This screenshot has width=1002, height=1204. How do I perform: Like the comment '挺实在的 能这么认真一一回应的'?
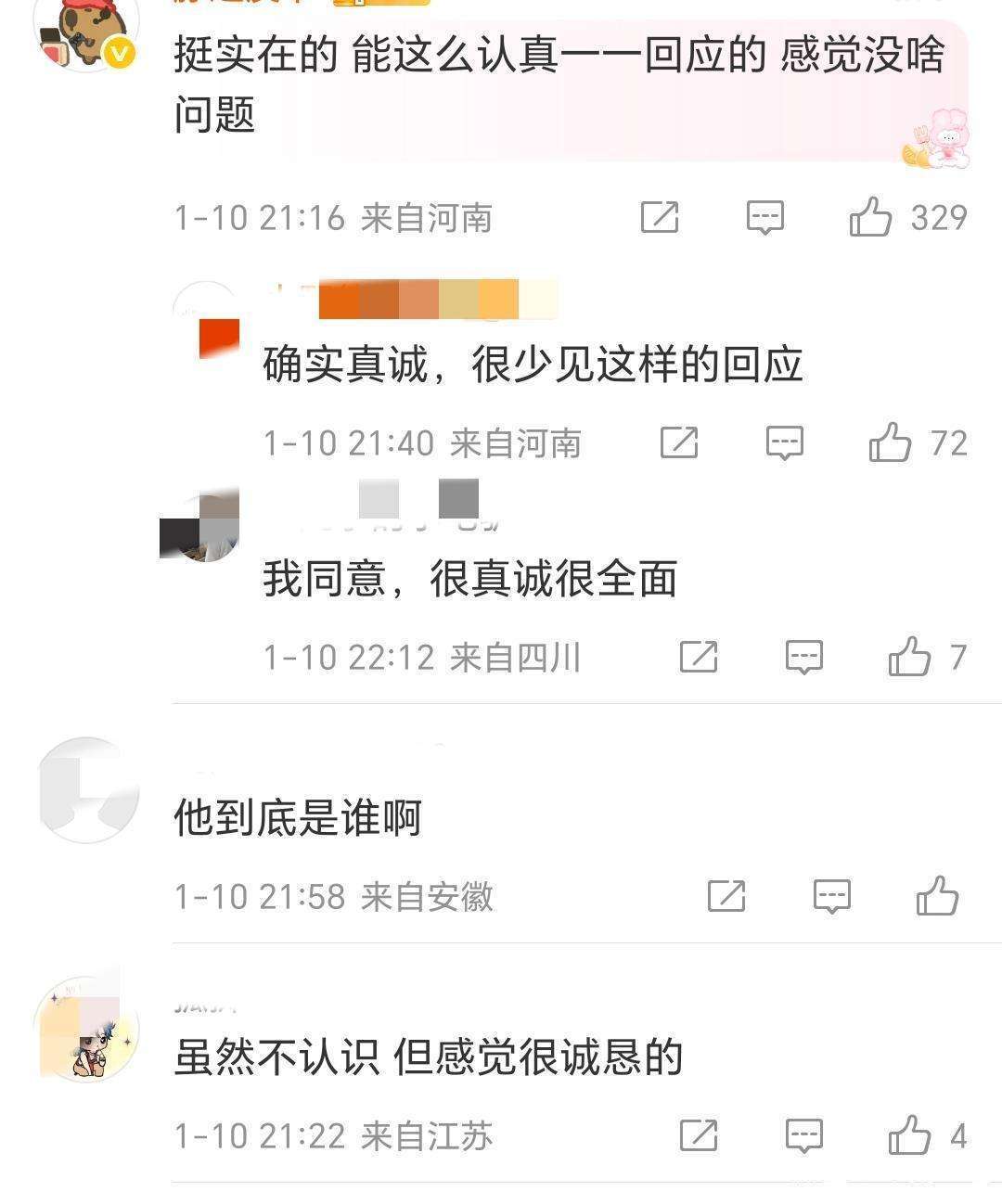pyautogui.click(x=870, y=217)
